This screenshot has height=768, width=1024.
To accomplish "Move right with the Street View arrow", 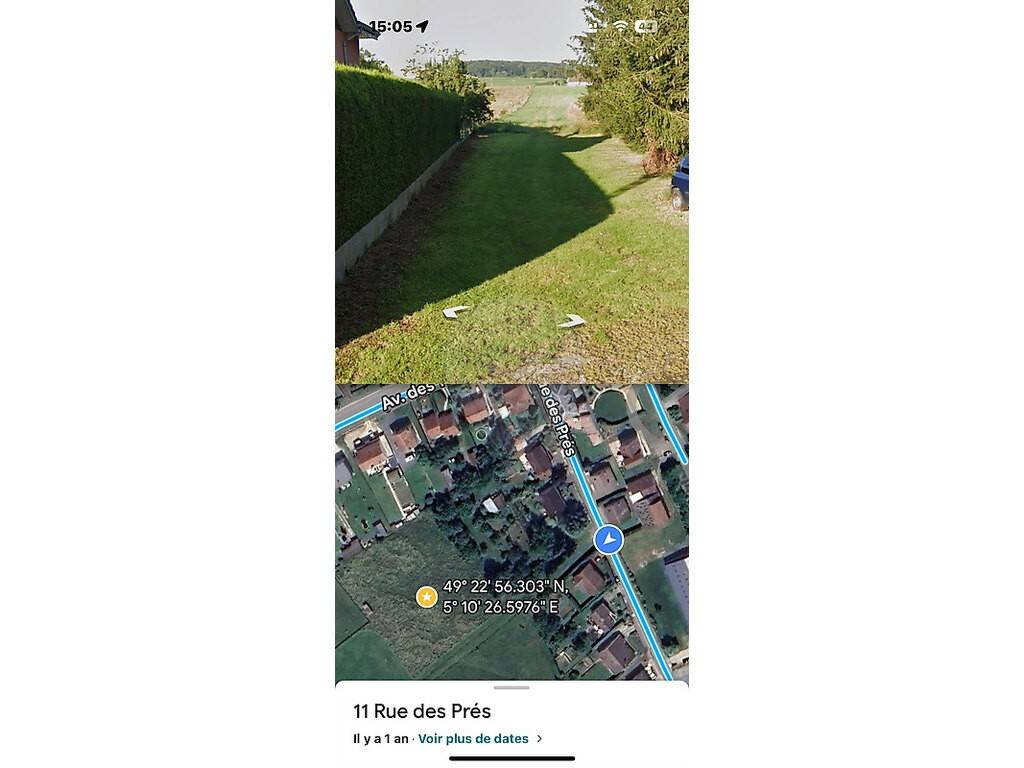I will pyautogui.click(x=572, y=321).
